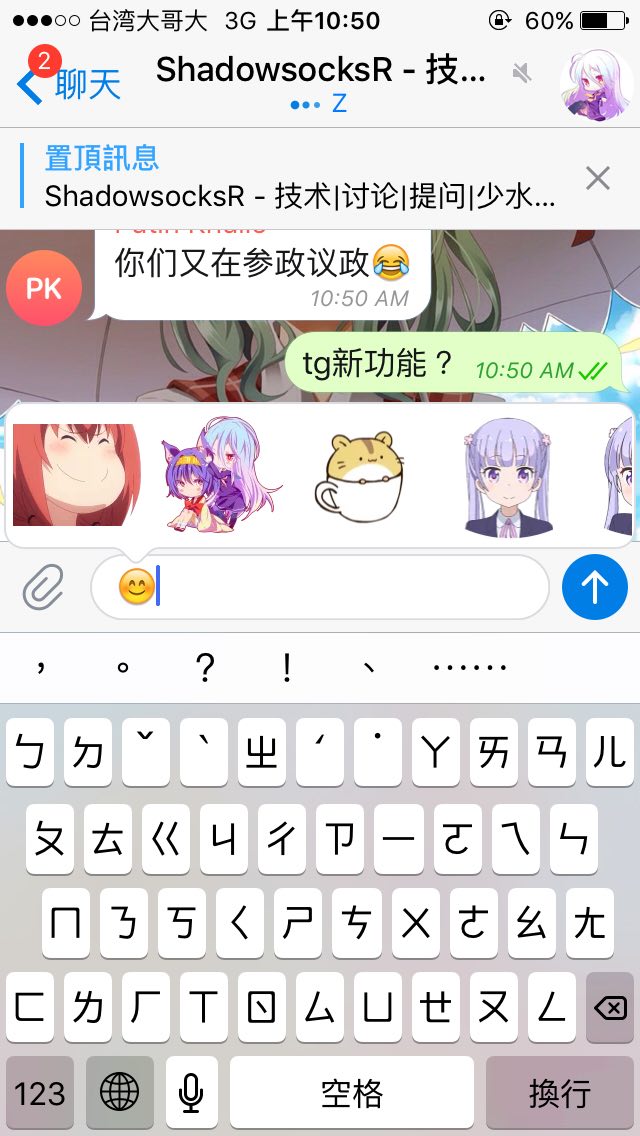Open the group avatar profile picture

pyautogui.click(x=598, y=84)
